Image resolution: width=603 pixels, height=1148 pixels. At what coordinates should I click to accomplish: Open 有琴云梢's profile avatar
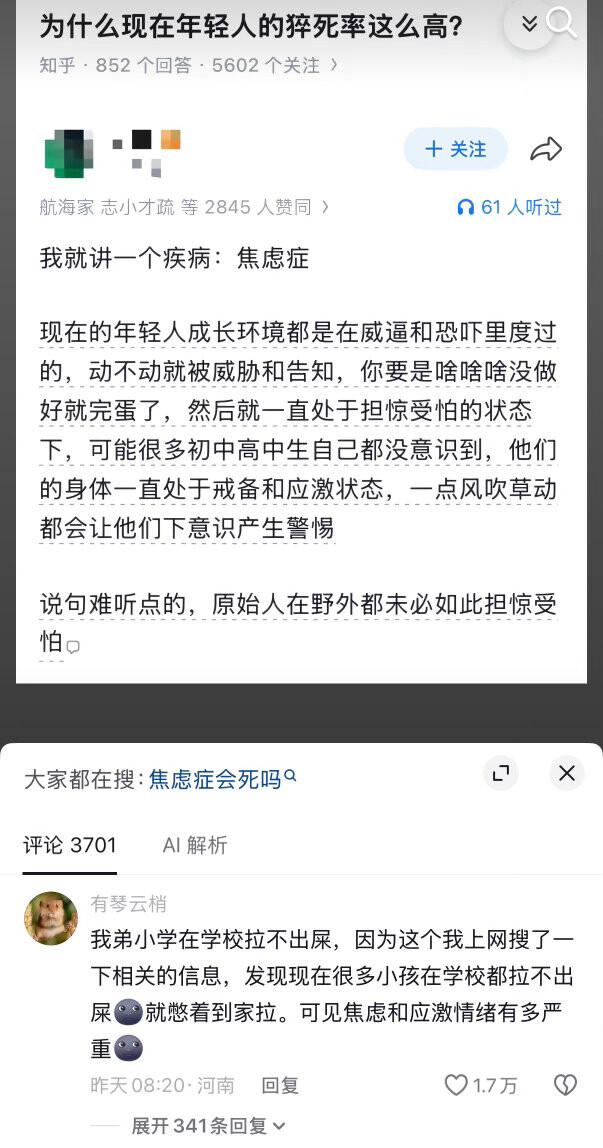coord(51,918)
